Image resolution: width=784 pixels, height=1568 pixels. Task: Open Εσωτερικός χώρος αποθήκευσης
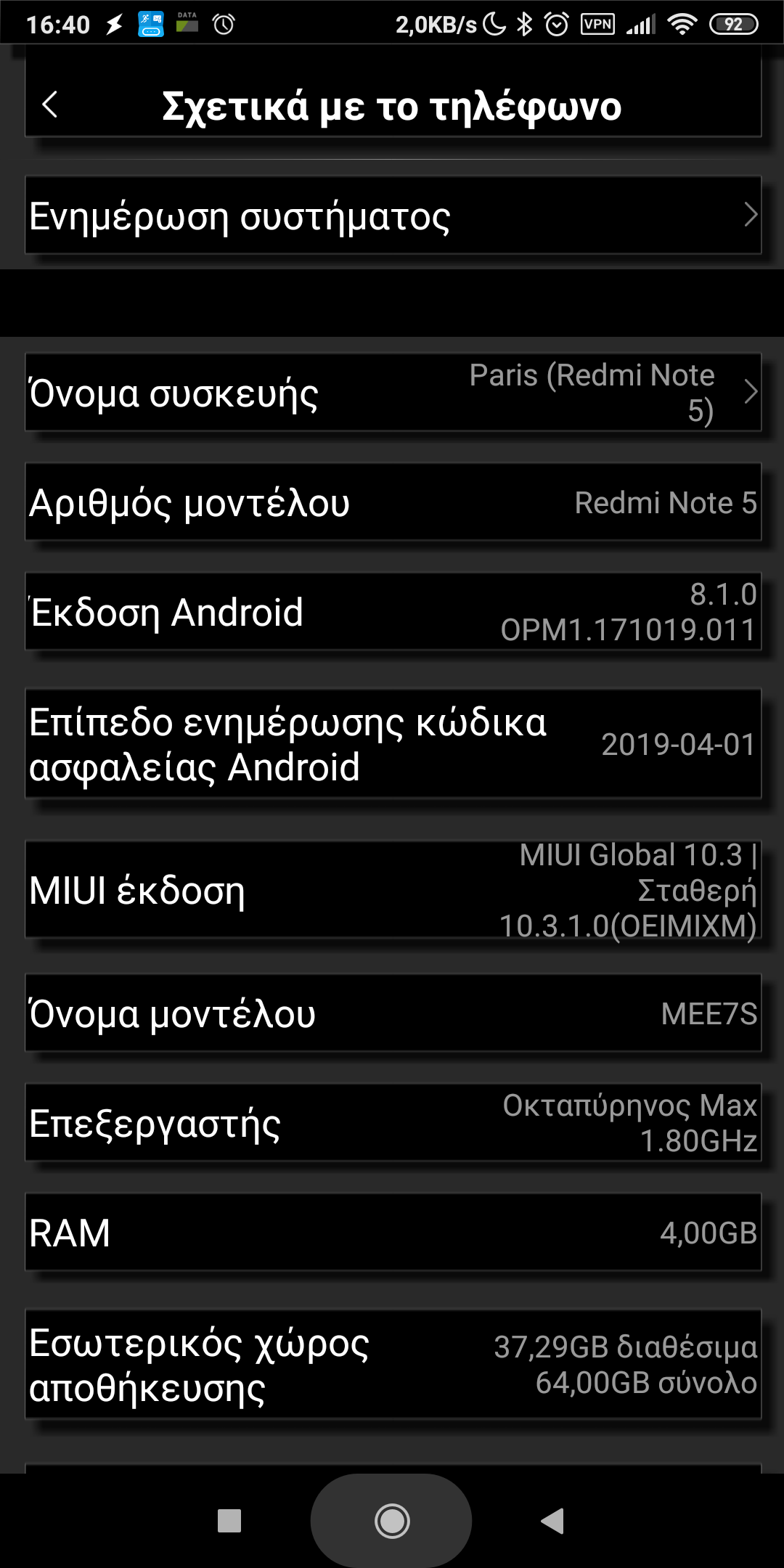point(392,1365)
